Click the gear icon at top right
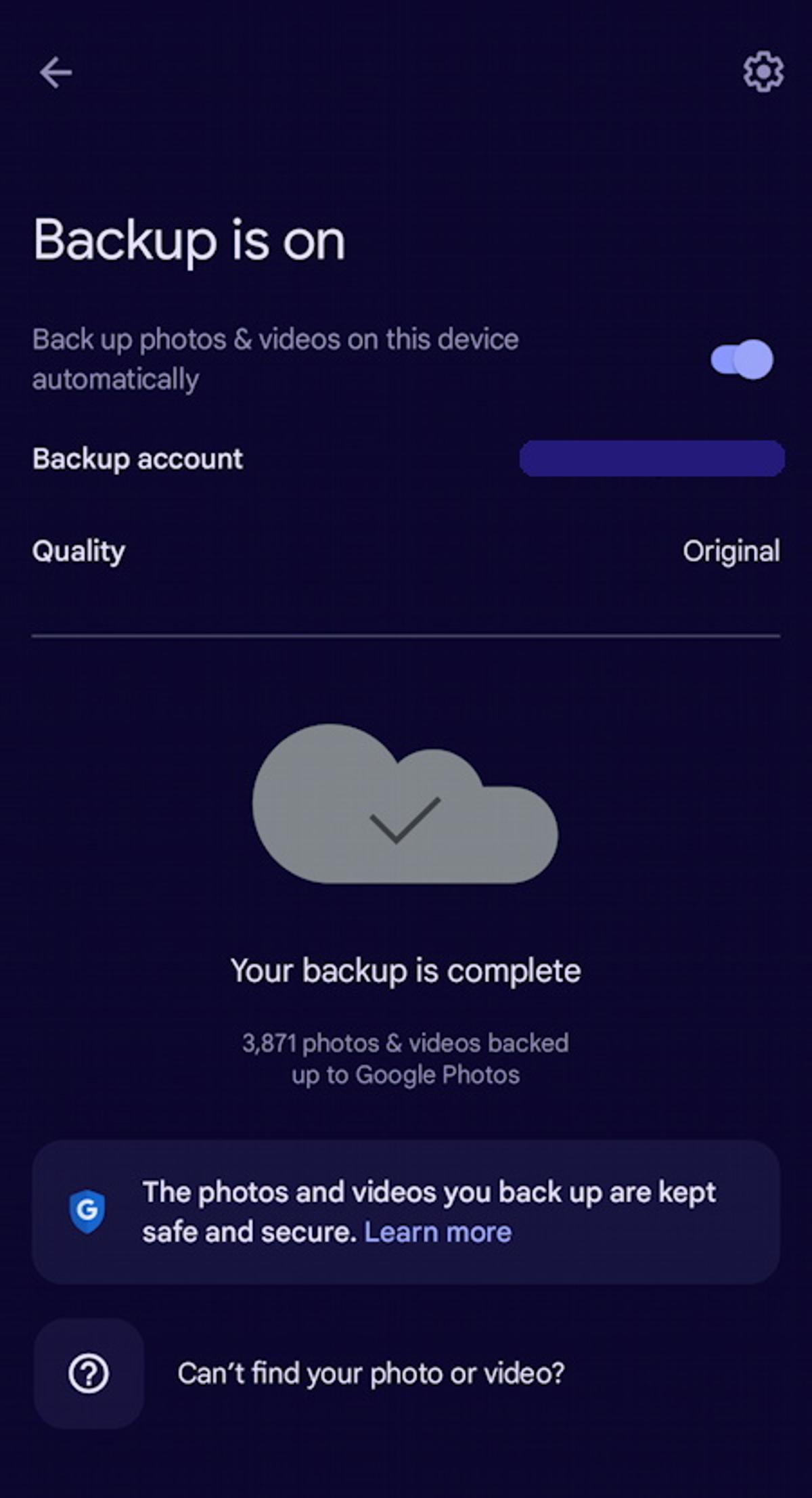 763,72
